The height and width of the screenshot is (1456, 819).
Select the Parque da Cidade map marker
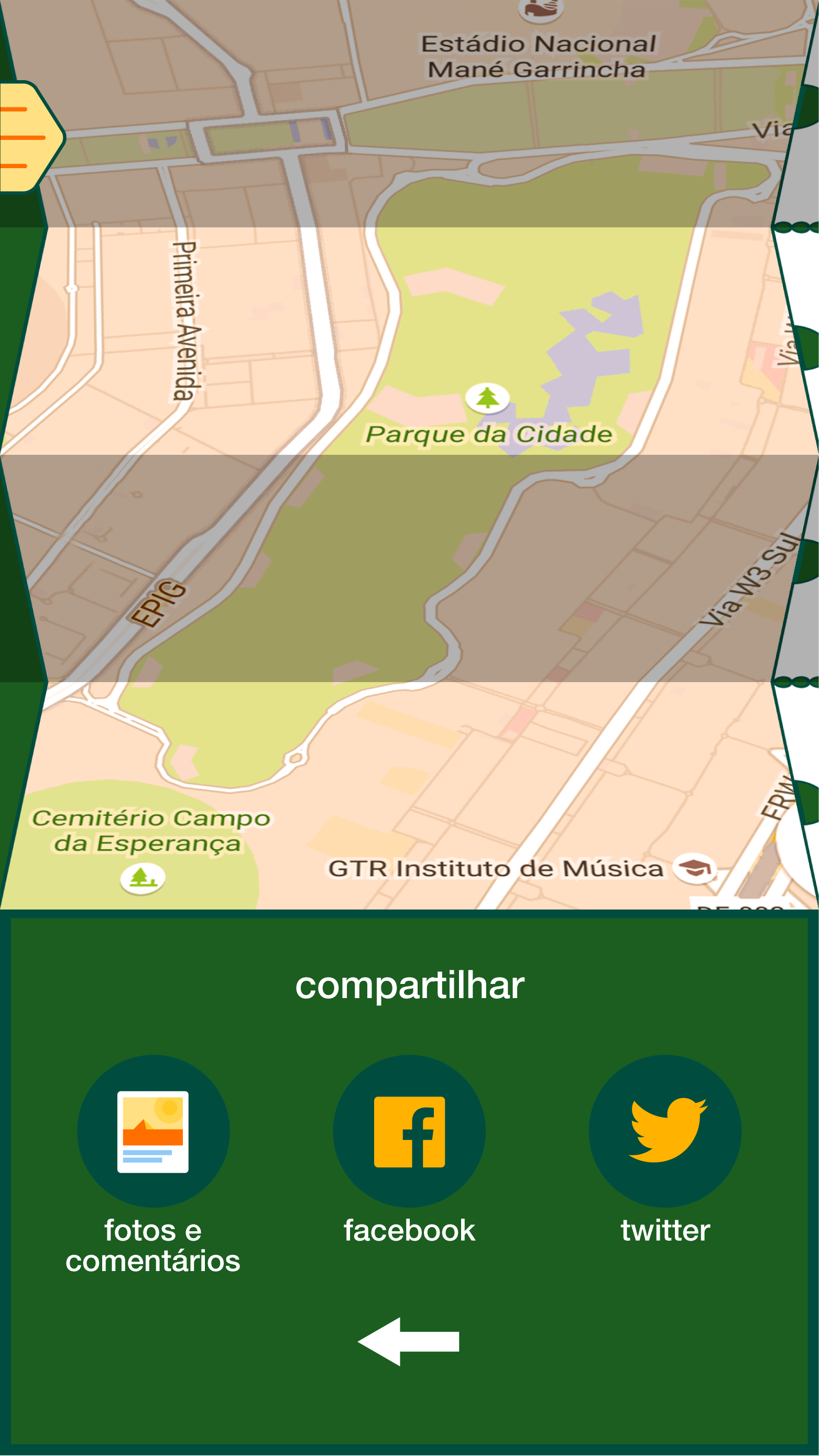[487, 399]
